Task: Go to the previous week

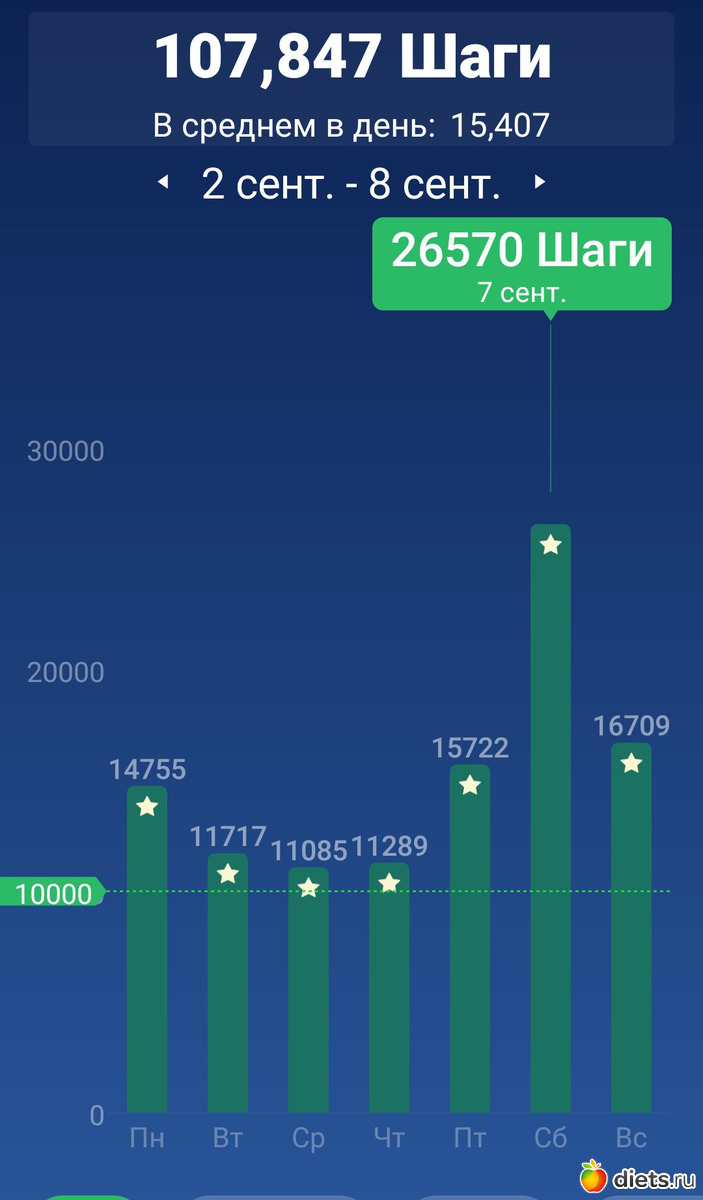Action: [161, 183]
